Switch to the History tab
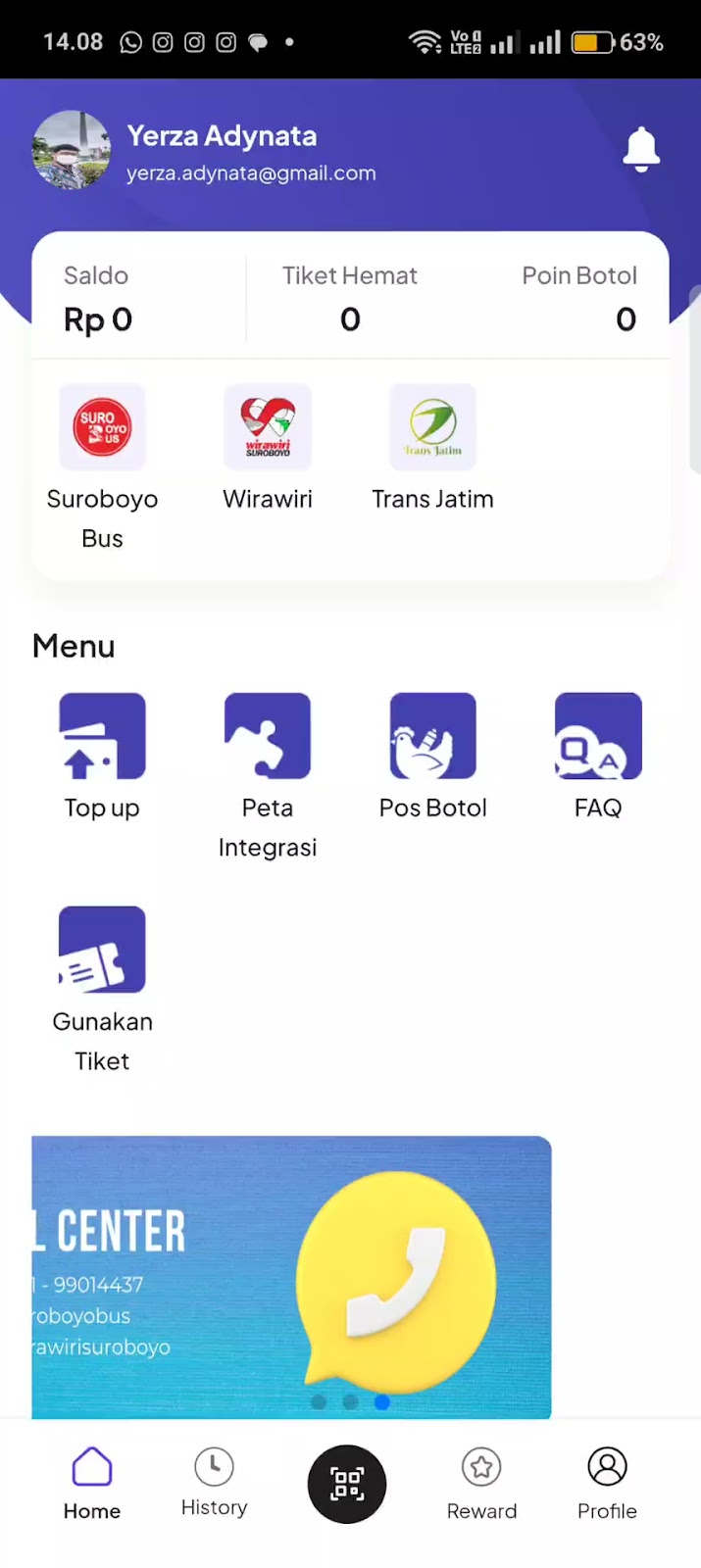This screenshot has width=701, height=1568. click(214, 1483)
